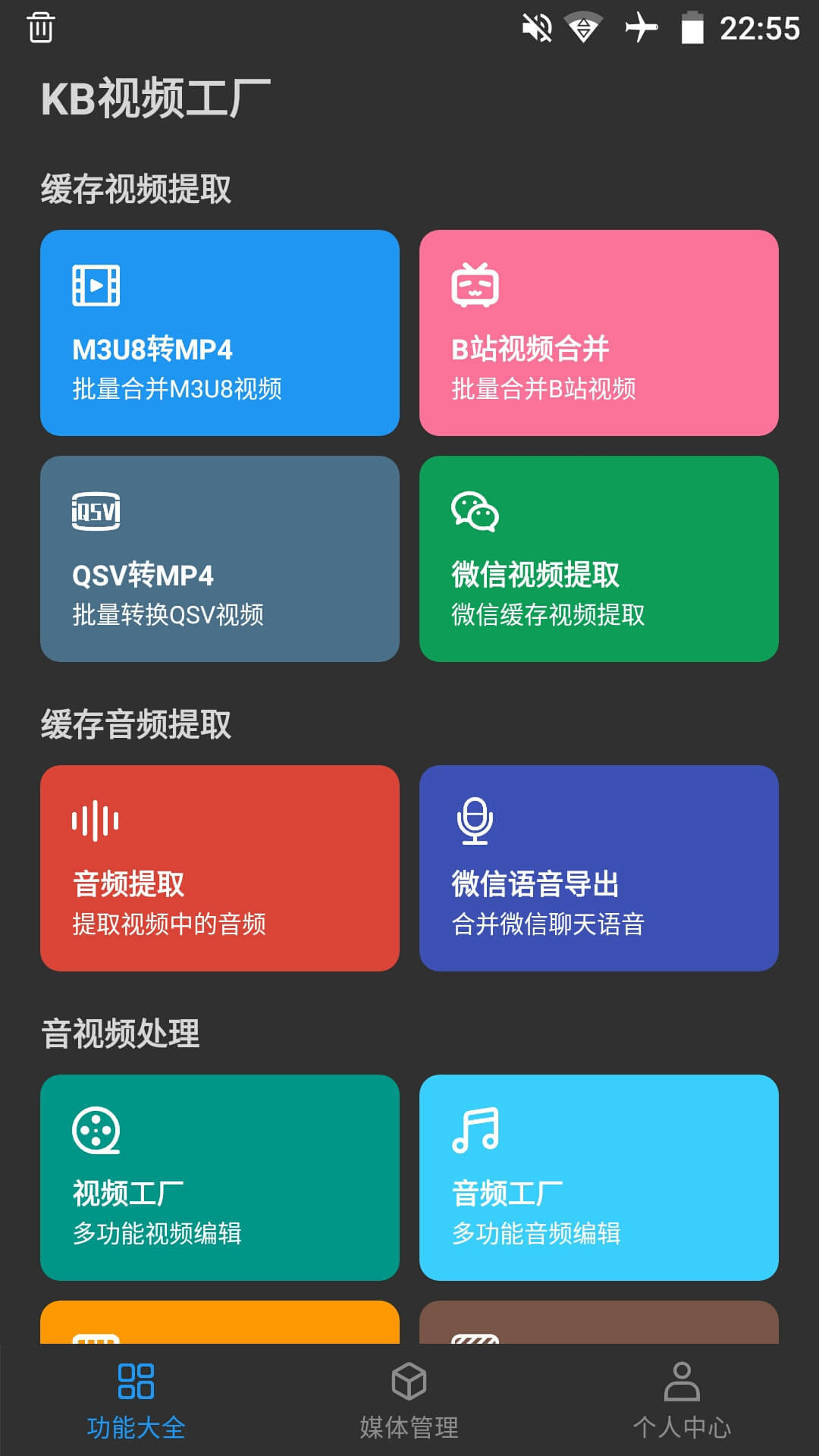819x1456 pixels.
Task: Open the QSV转MP4 converter card
Action: [x=220, y=561]
